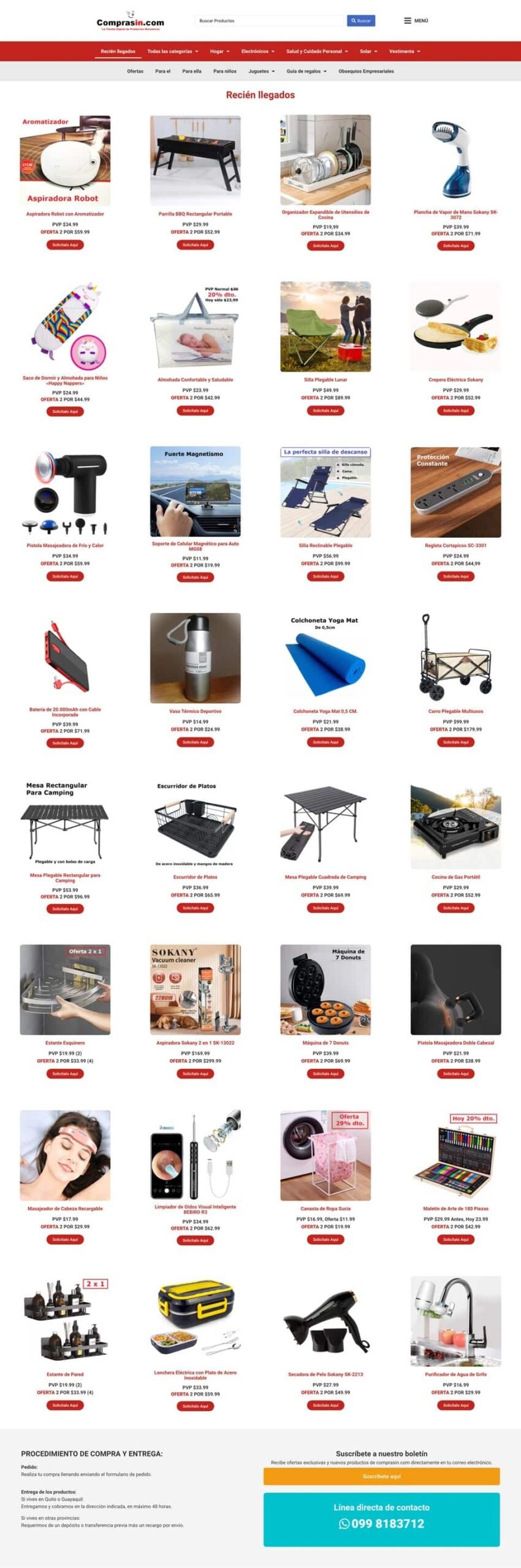Select the Maletín de Arte de 180 Piezas link

pos(455,1208)
